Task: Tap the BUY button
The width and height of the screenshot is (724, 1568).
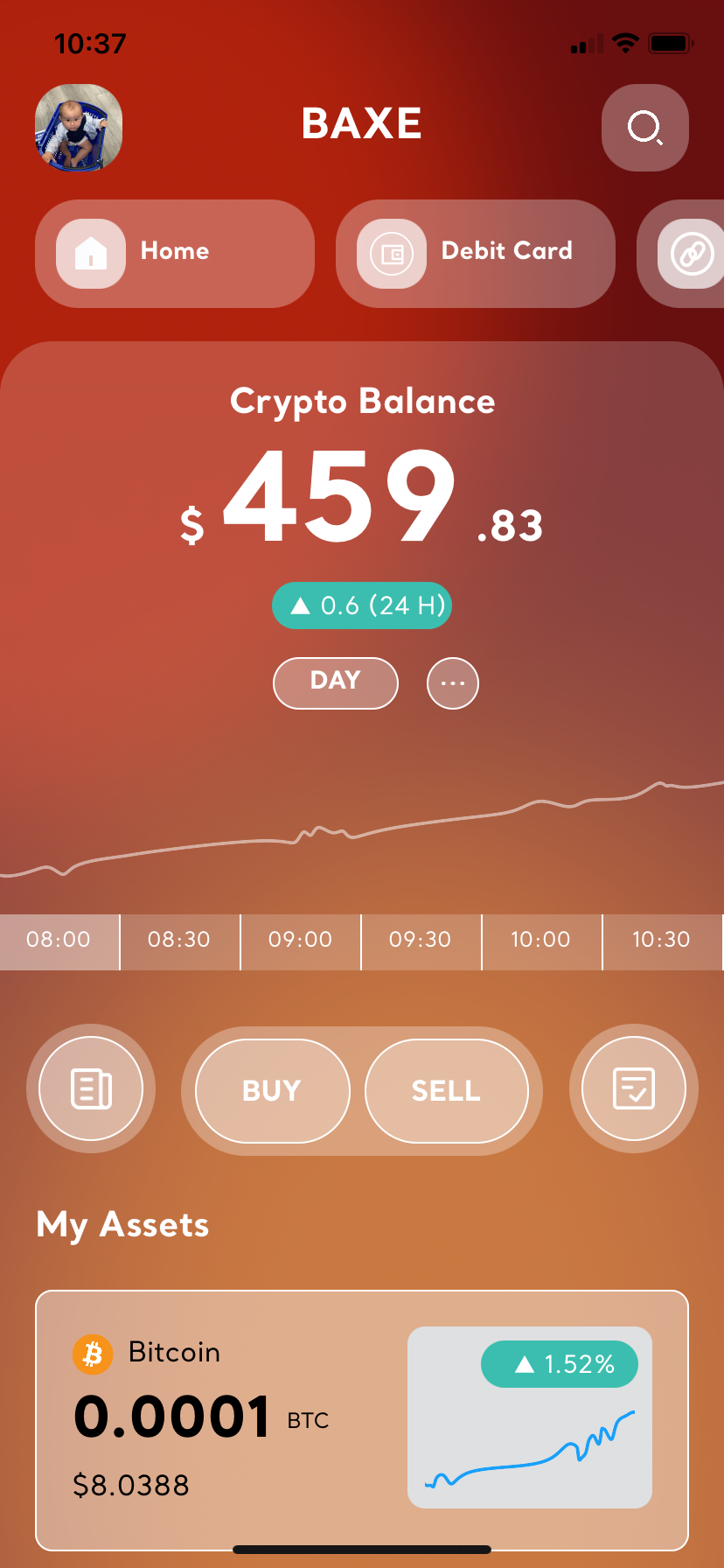Action: [x=272, y=1090]
